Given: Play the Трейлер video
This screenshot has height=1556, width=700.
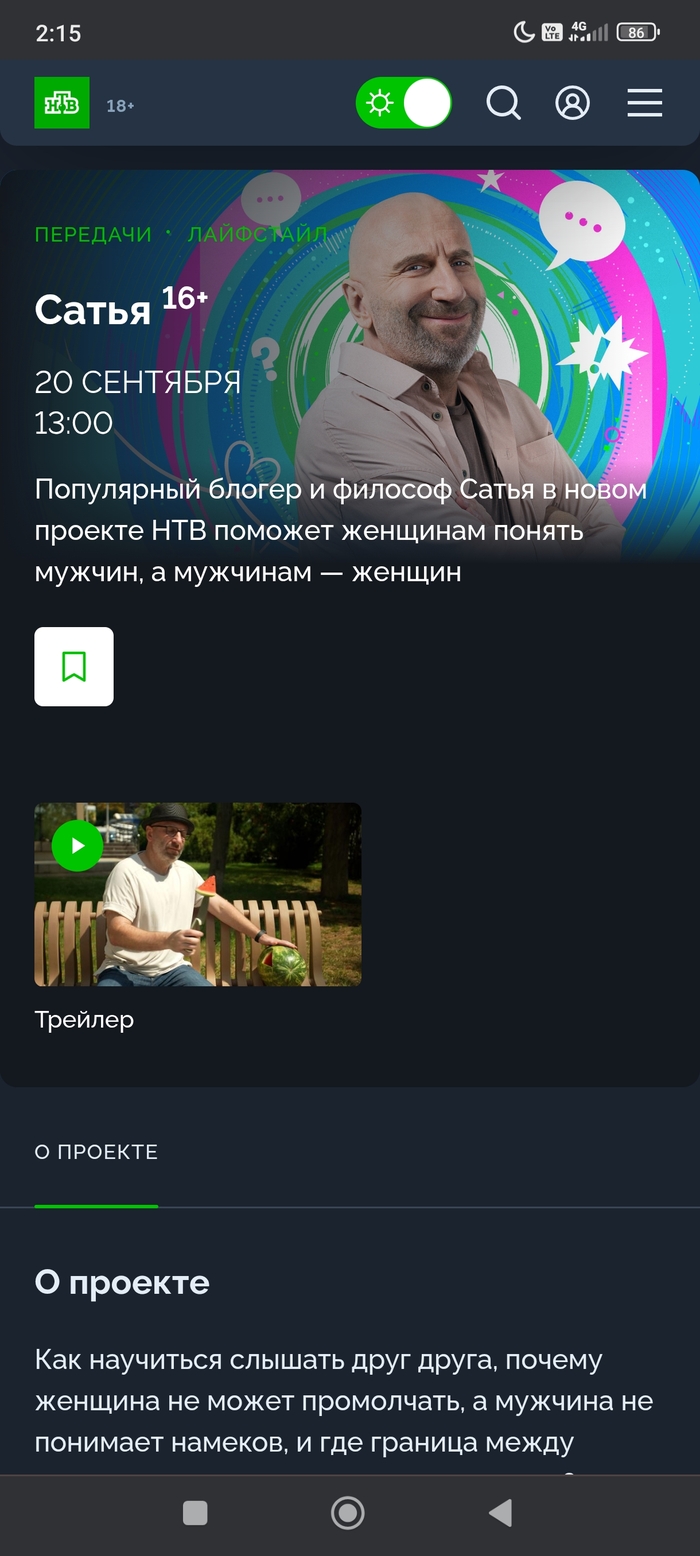Looking at the screenshot, I should 78,846.
